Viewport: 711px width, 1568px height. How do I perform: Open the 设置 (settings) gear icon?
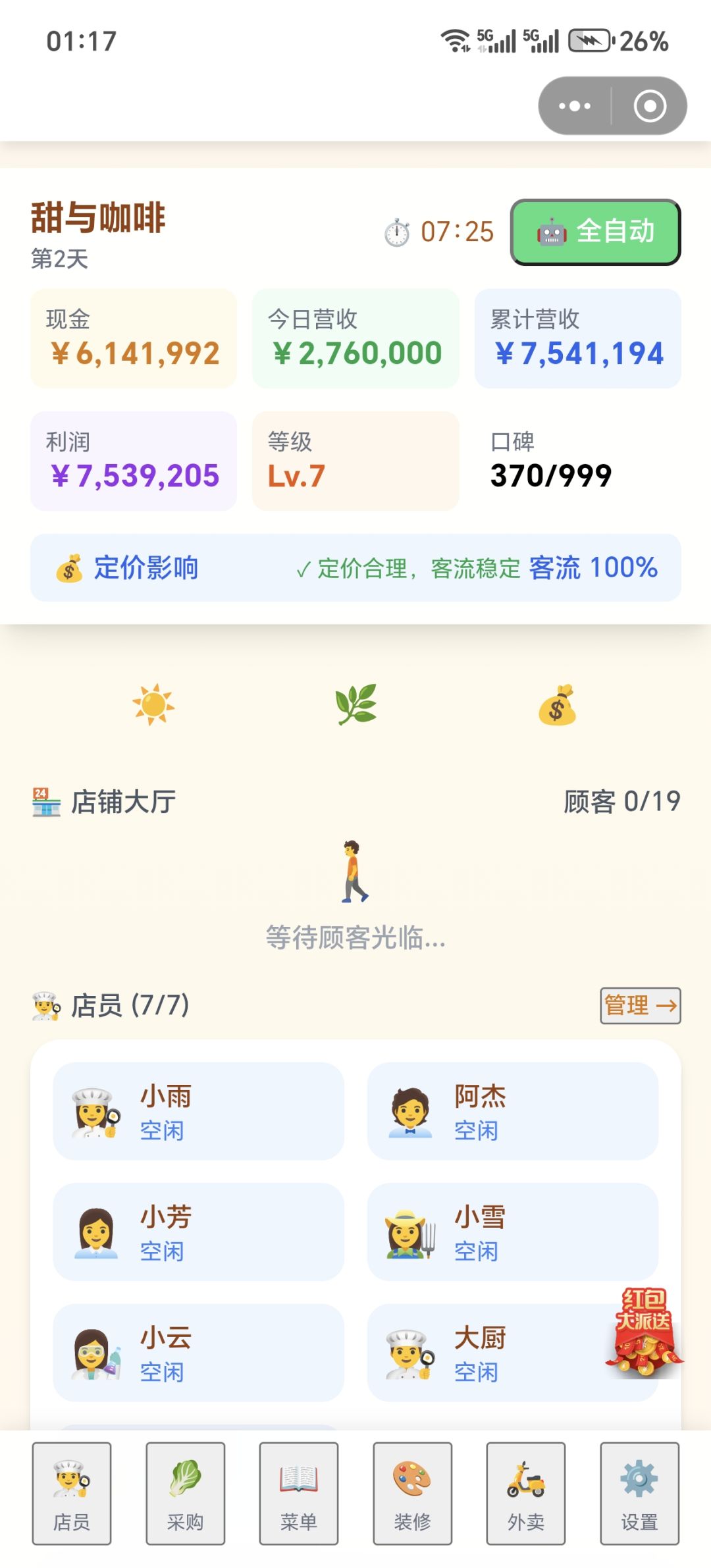pyautogui.click(x=639, y=1493)
